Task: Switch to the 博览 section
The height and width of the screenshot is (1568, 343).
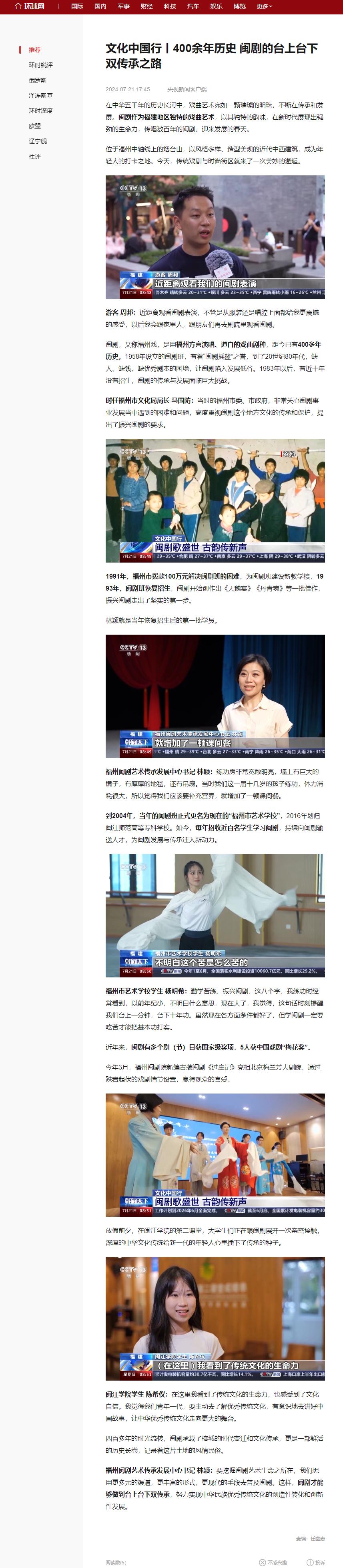Action: 240,6
